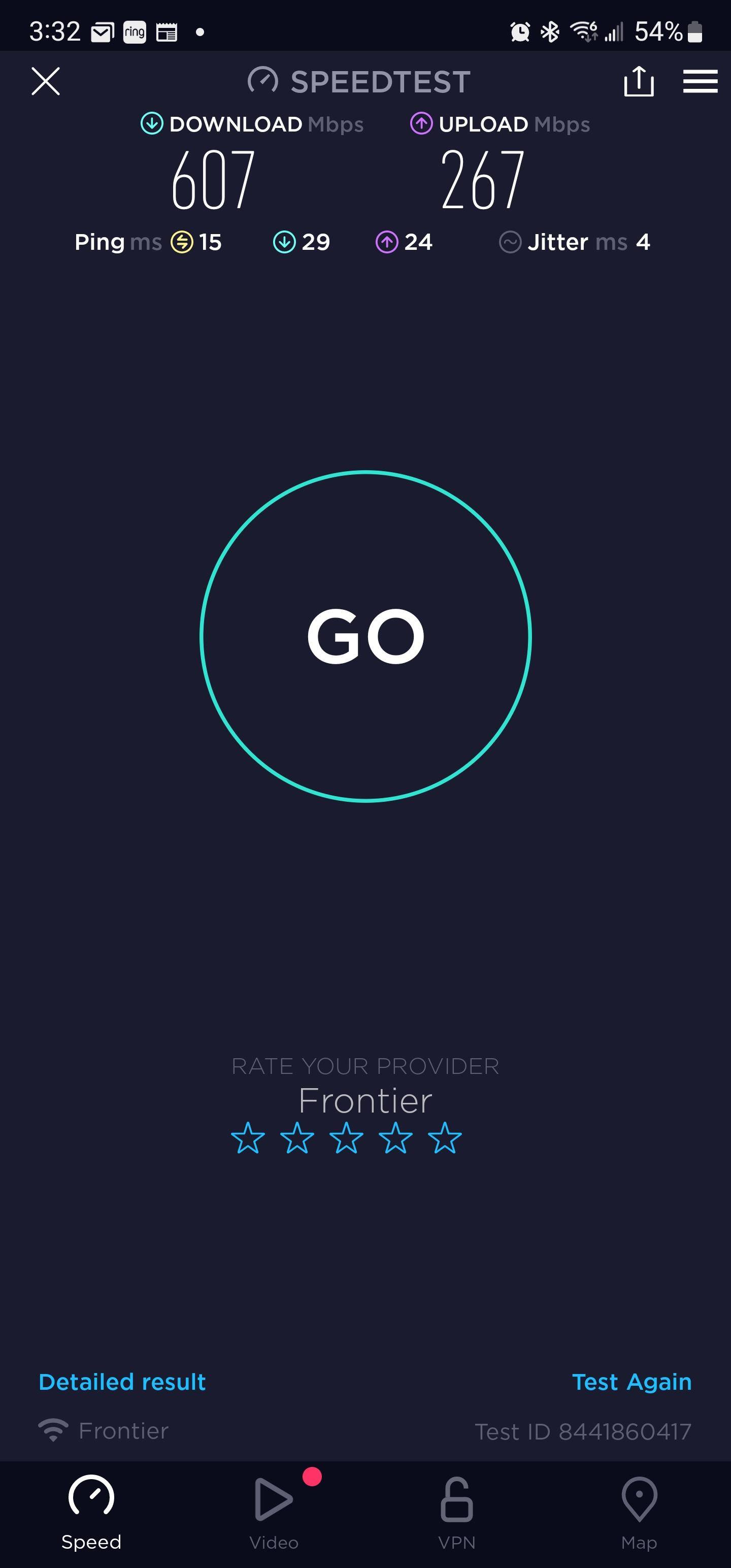Start a new test with GO
This screenshot has height=1568, width=731.
click(x=366, y=637)
